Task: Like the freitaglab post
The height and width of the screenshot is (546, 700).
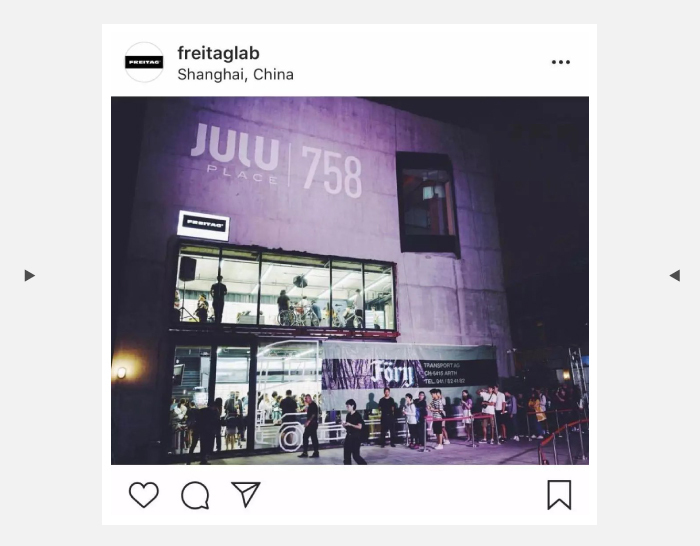Action: (144, 494)
